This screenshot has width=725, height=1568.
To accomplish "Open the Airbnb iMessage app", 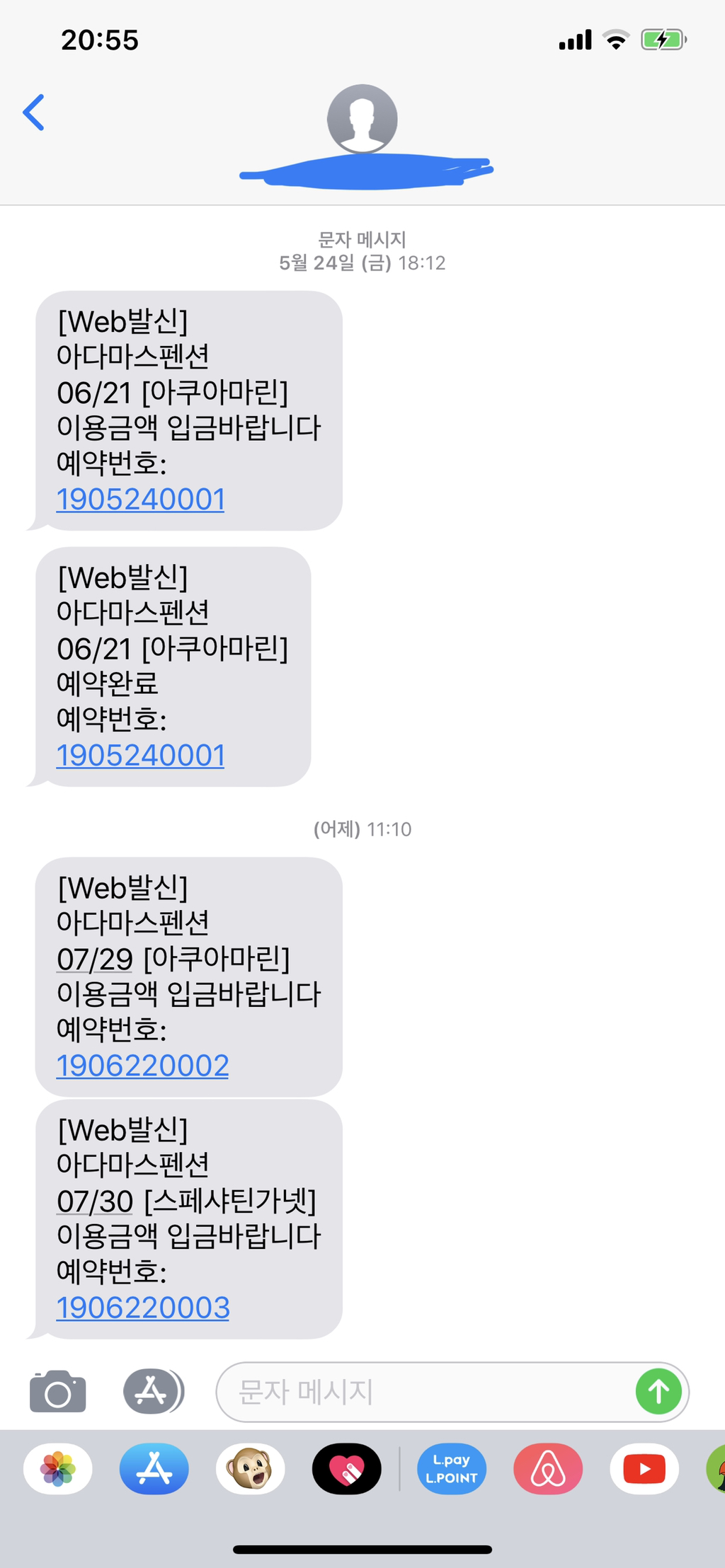I will tap(548, 1468).
